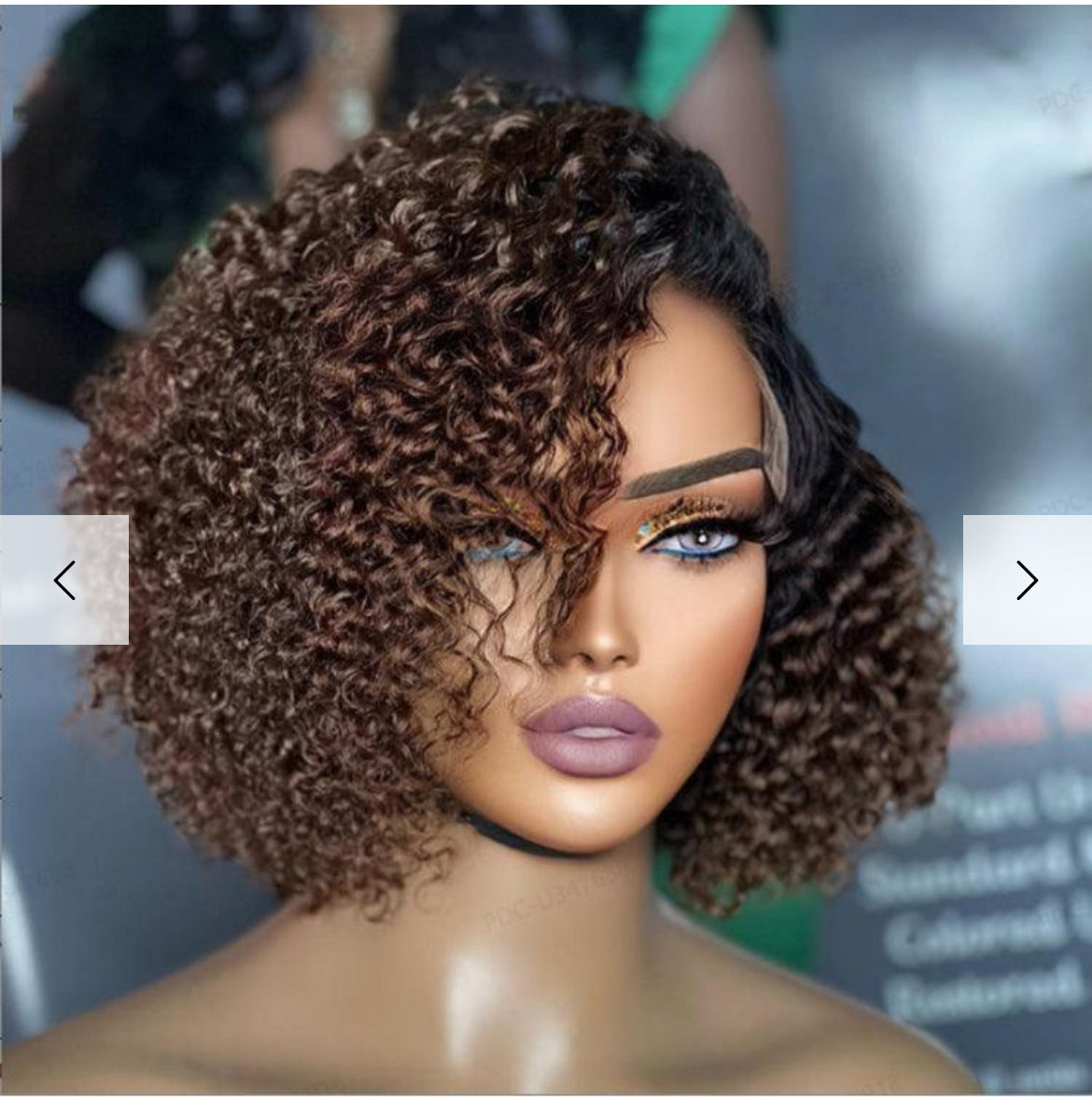This screenshot has width=1092, height=1115.
Task: Go to the previous product image
Action: 63,579
